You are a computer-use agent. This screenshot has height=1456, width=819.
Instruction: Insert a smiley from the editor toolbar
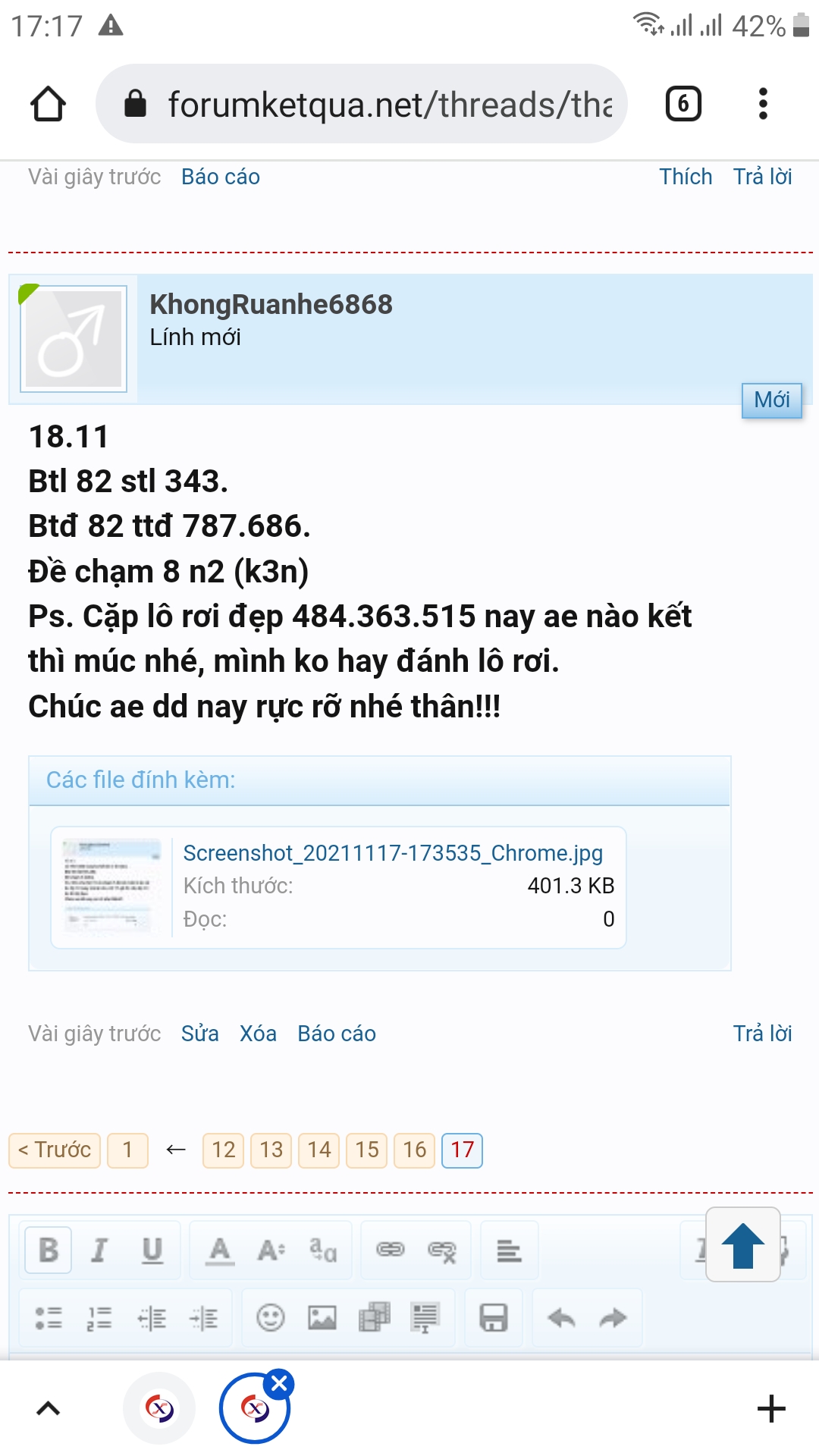click(271, 1318)
